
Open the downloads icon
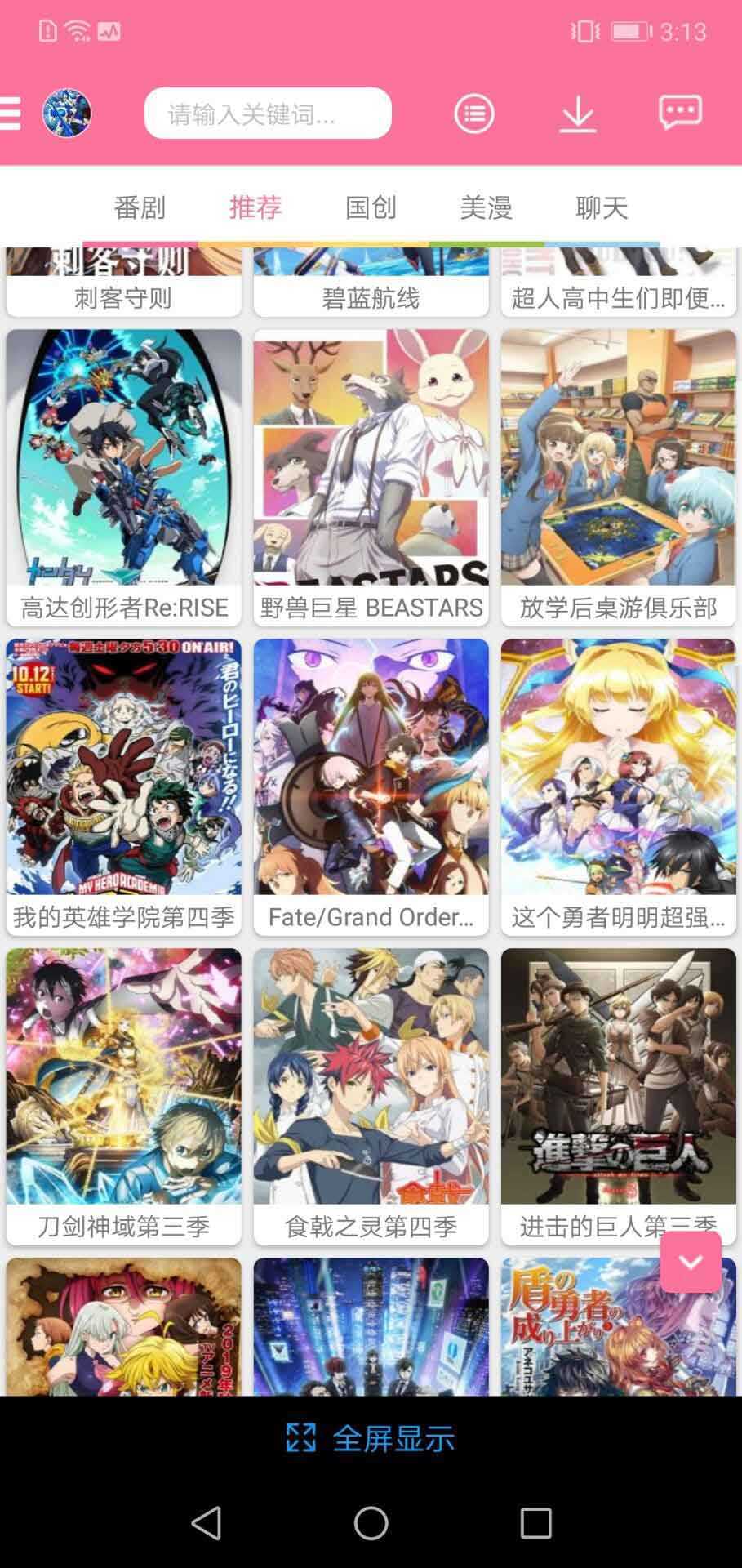pyautogui.click(x=577, y=114)
